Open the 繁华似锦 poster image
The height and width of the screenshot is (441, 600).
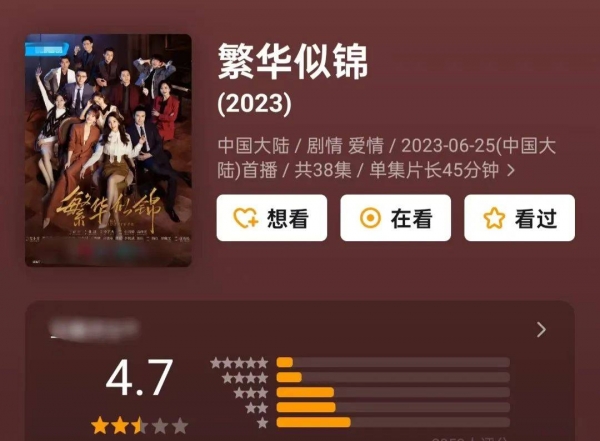tap(108, 150)
